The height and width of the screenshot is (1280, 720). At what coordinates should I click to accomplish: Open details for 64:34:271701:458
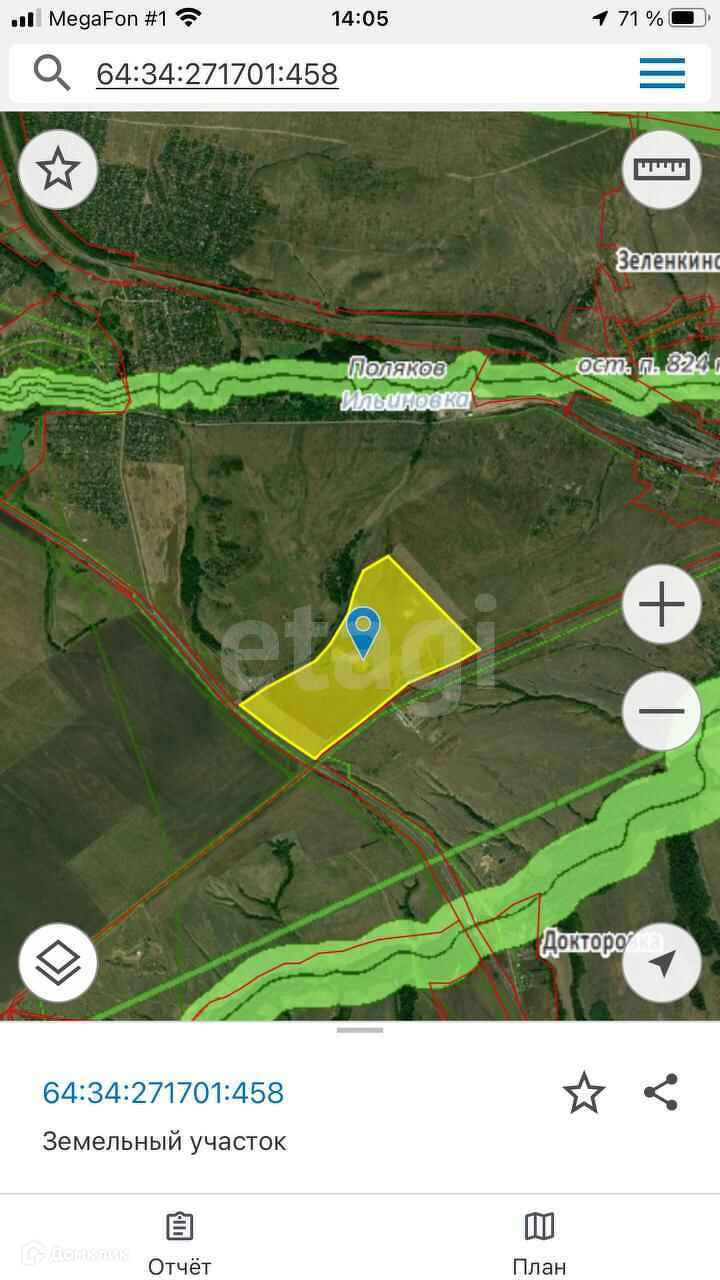pos(163,1093)
